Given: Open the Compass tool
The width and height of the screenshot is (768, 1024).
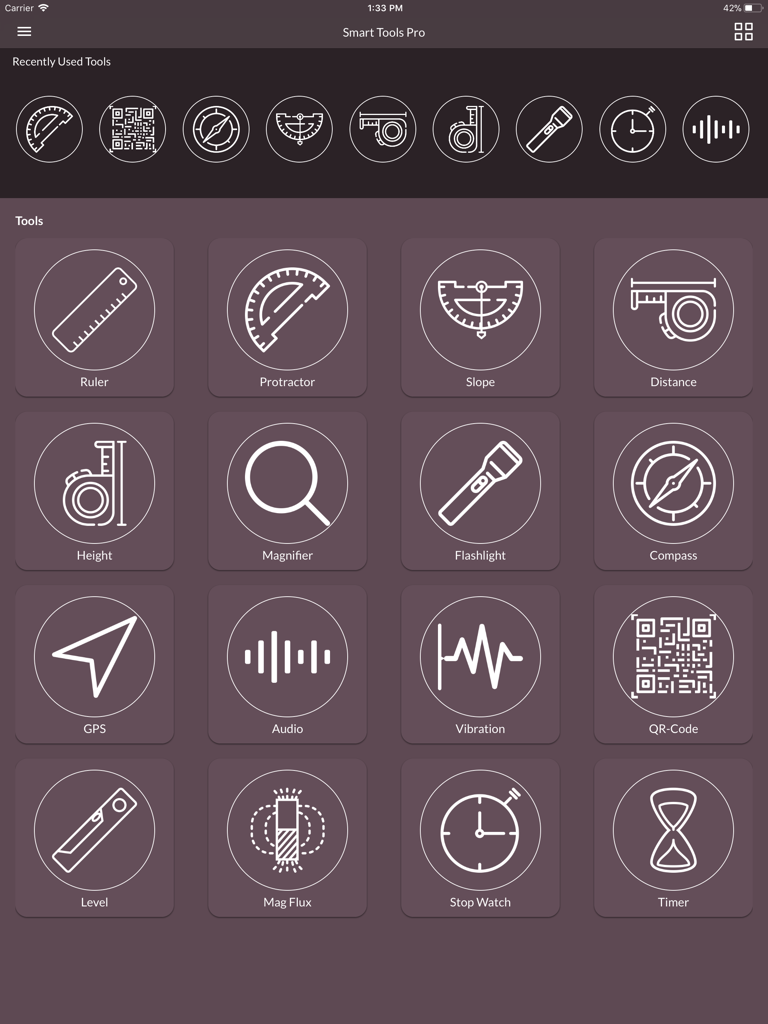Looking at the screenshot, I should [x=673, y=483].
